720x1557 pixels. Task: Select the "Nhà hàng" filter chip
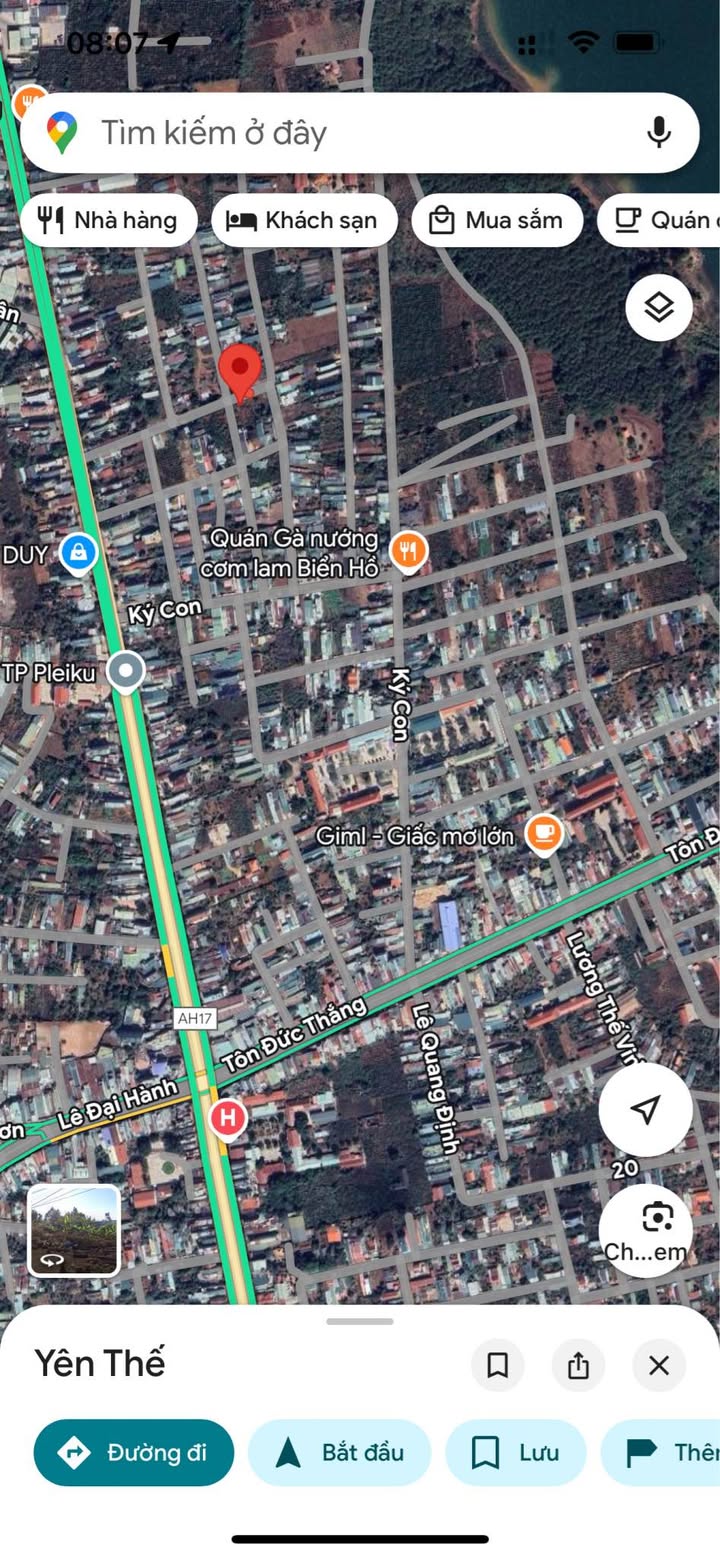click(108, 221)
